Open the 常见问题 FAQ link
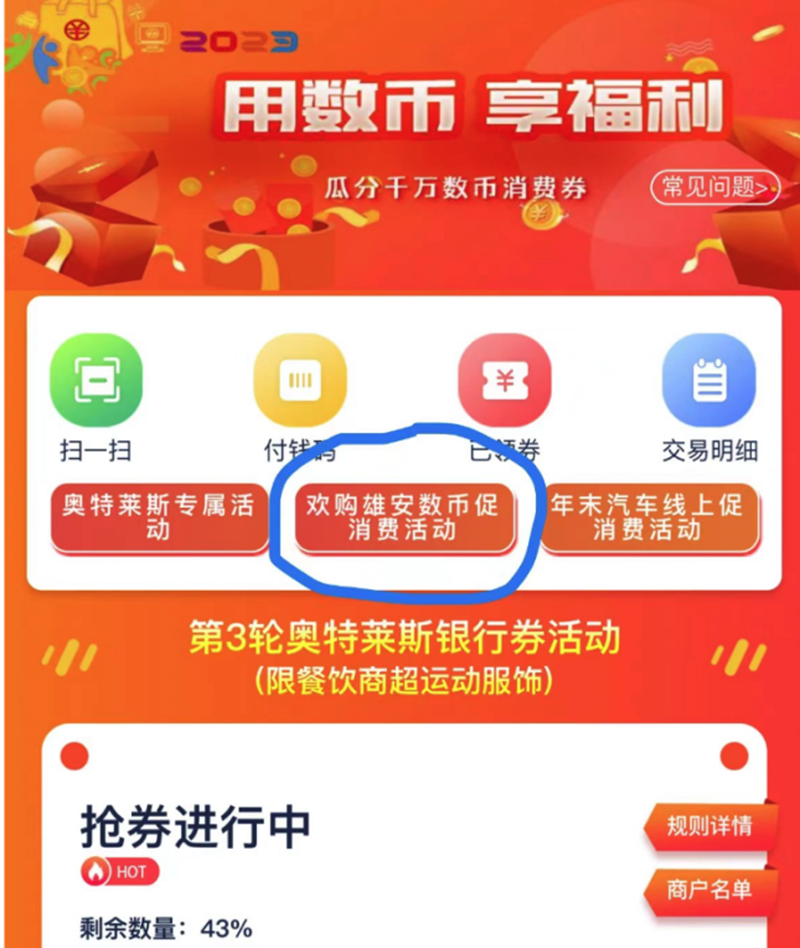 (x=714, y=187)
